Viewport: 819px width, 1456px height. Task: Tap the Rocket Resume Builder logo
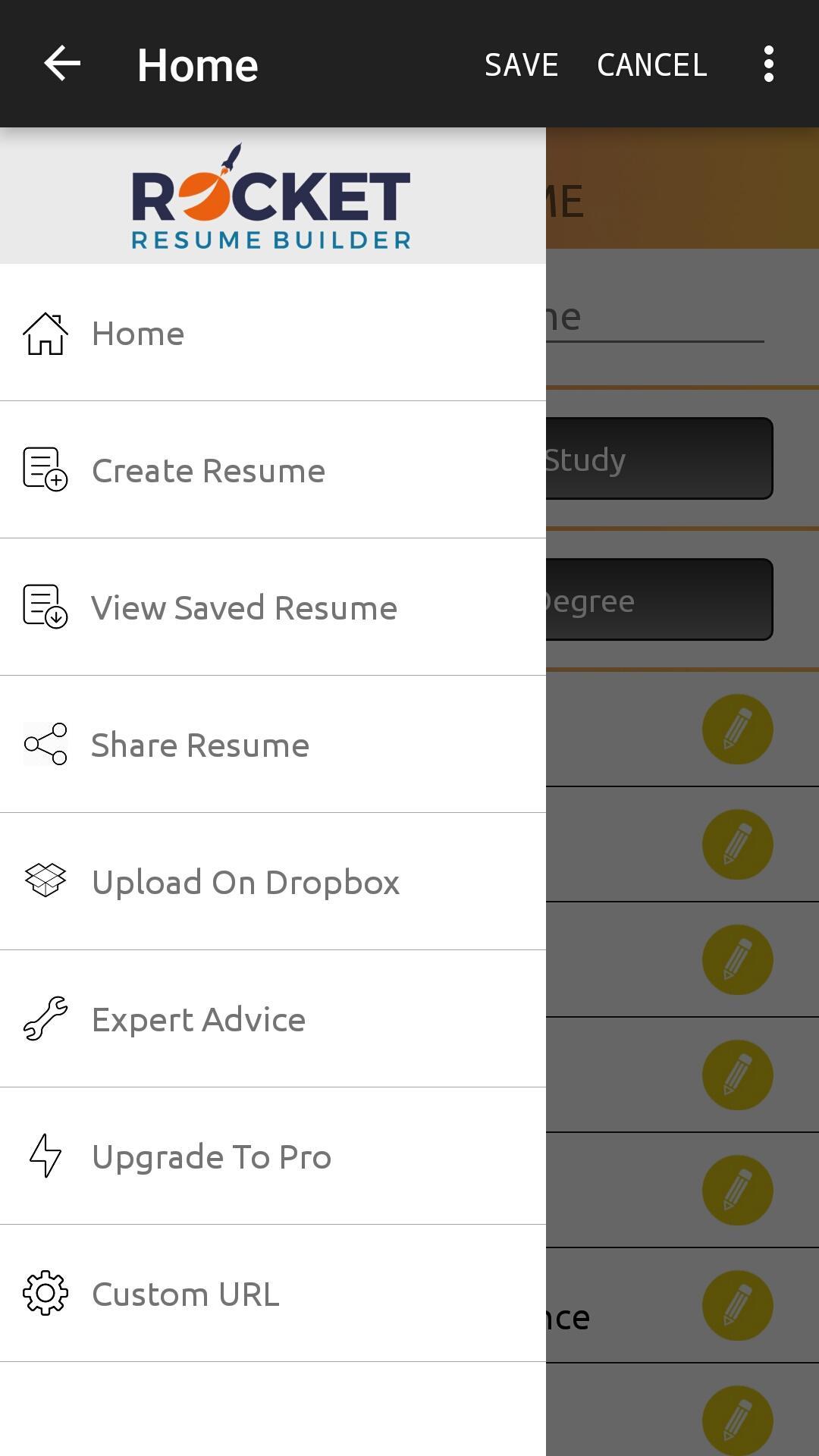(x=271, y=196)
